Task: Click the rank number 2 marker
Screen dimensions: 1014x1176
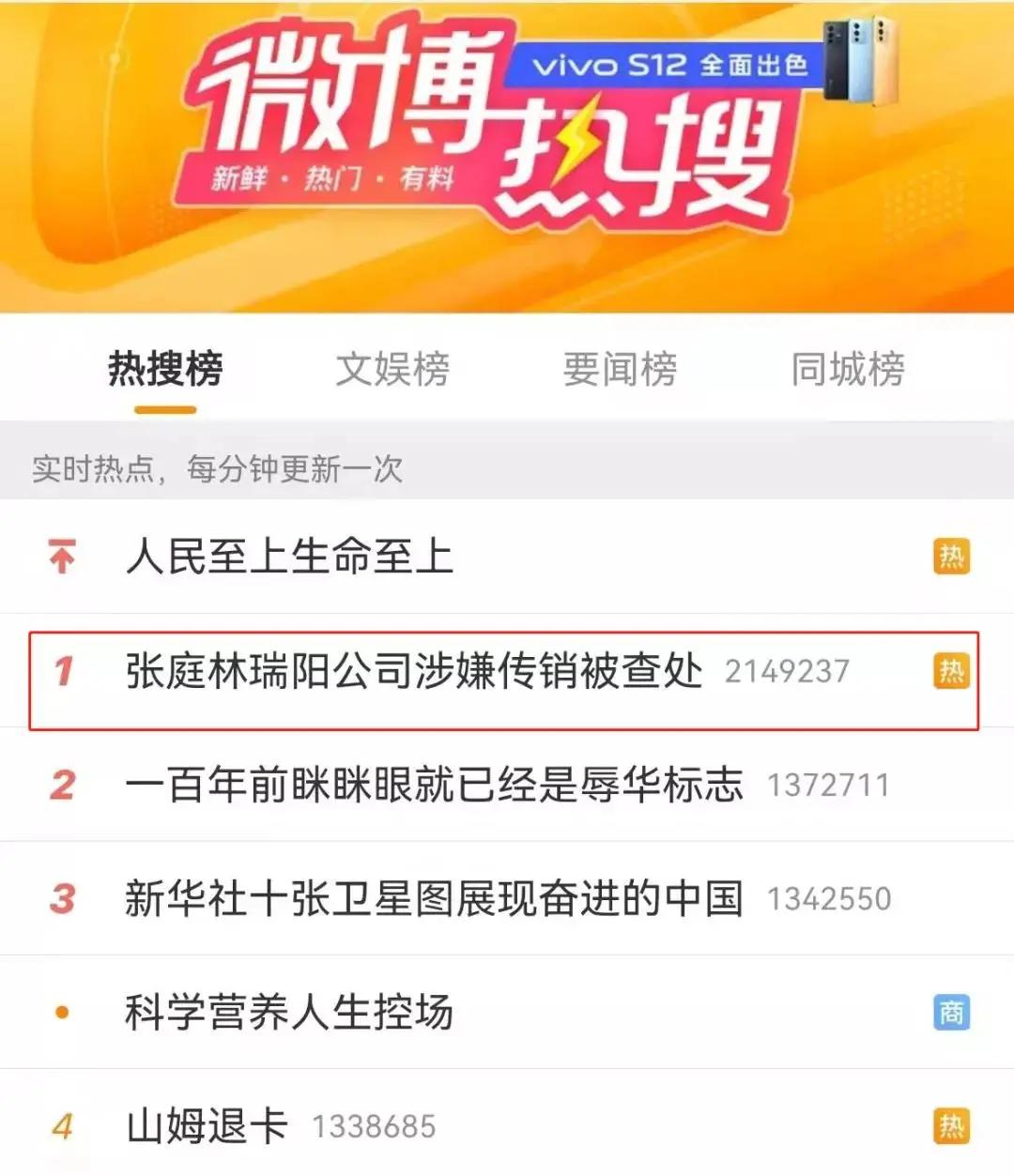Action: point(63,784)
